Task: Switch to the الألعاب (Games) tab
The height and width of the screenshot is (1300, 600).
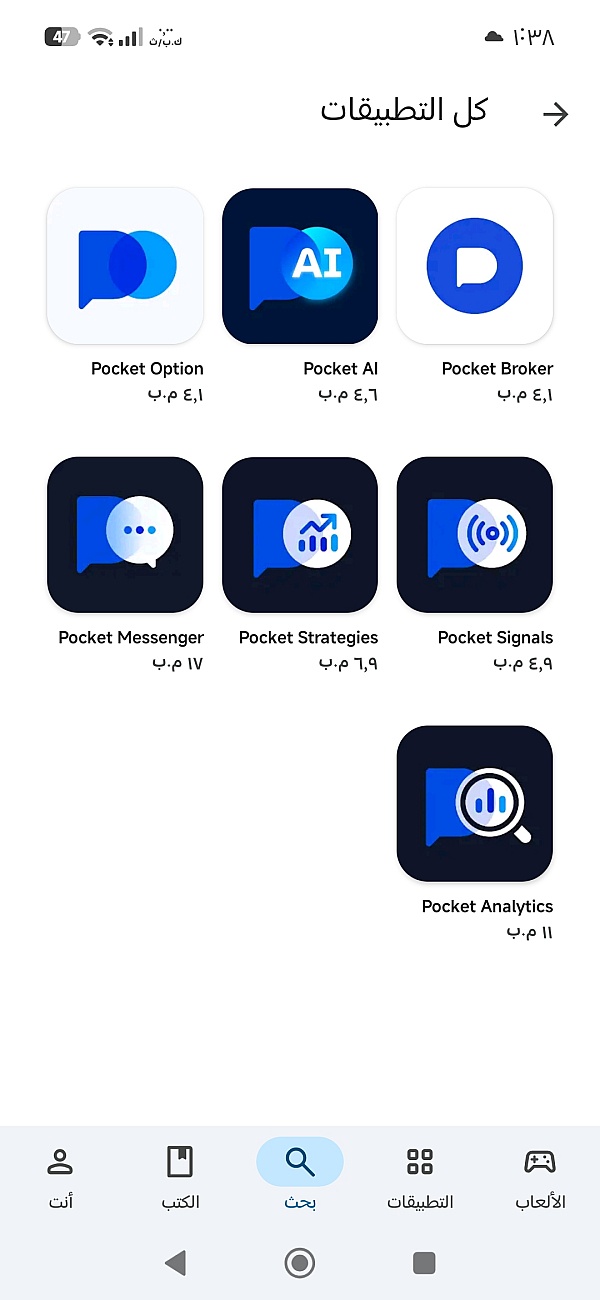Action: pyautogui.click(x=540, y=1177)
